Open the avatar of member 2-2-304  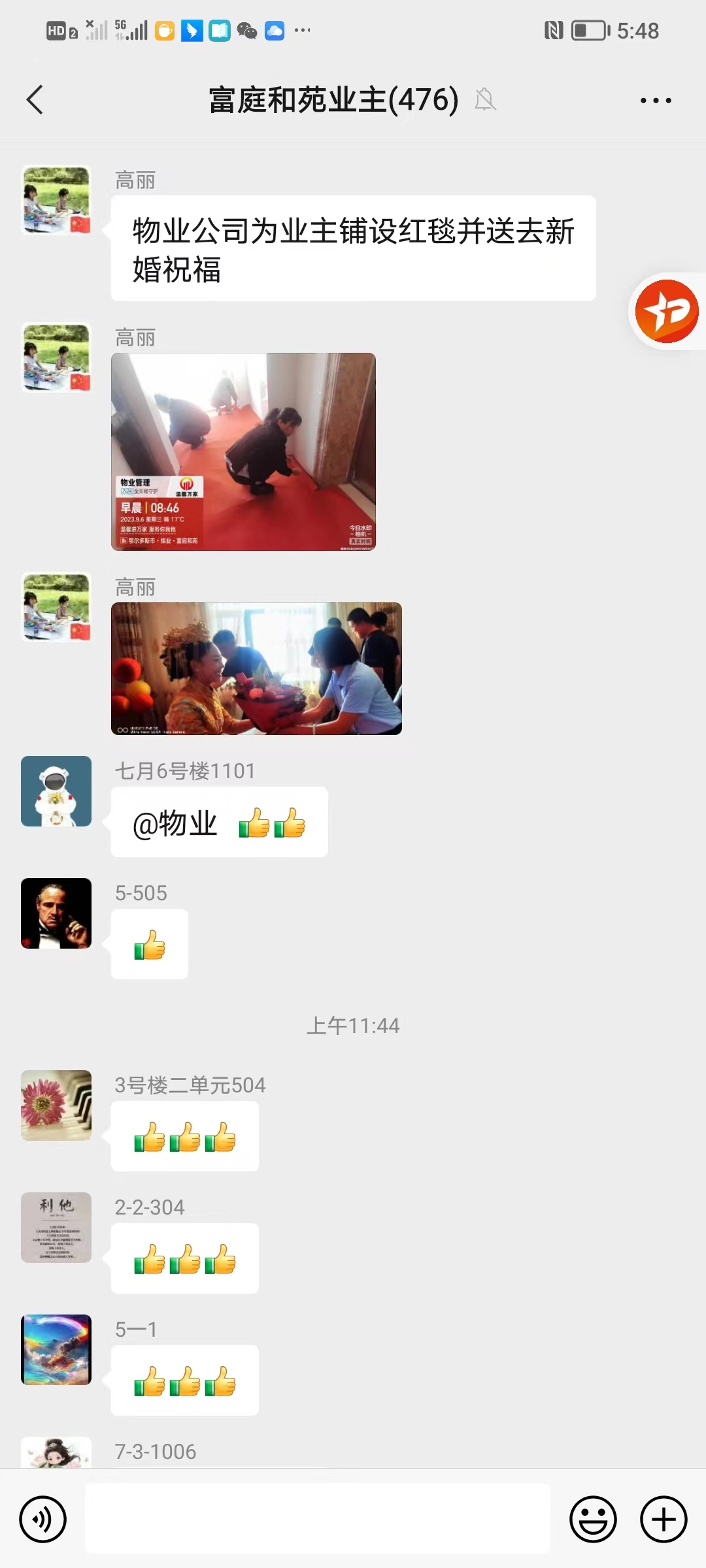(x=56, y=1228)
